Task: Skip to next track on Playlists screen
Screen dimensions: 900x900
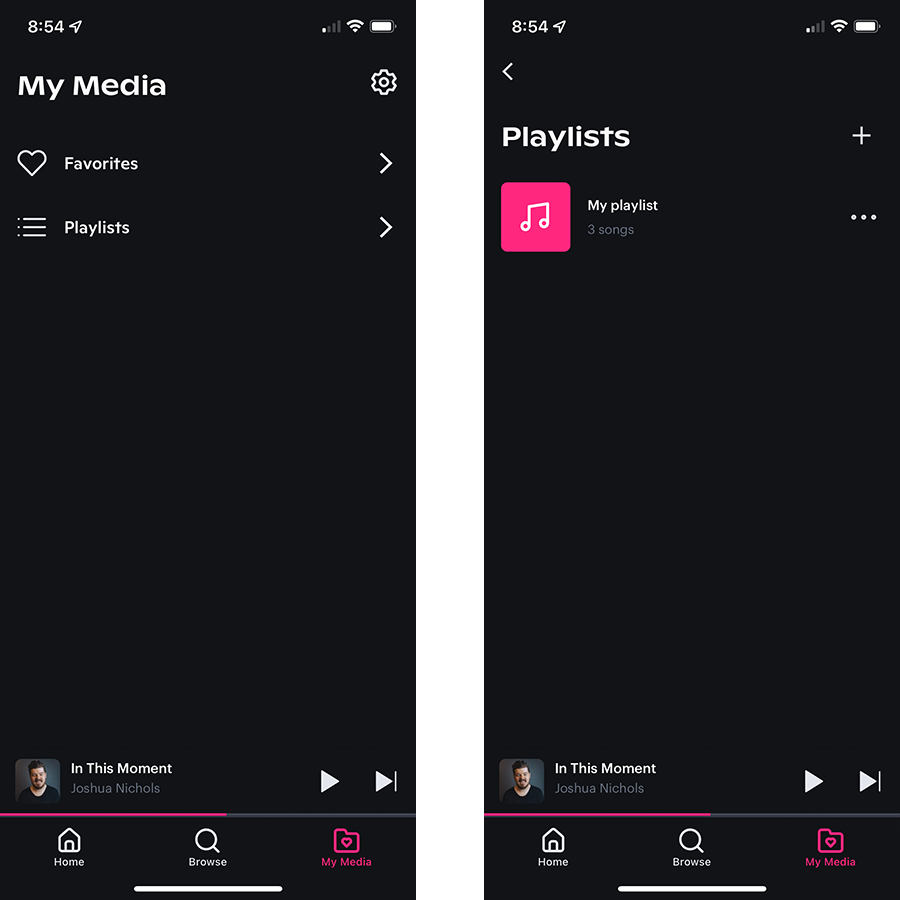Action: pos(870,781)
